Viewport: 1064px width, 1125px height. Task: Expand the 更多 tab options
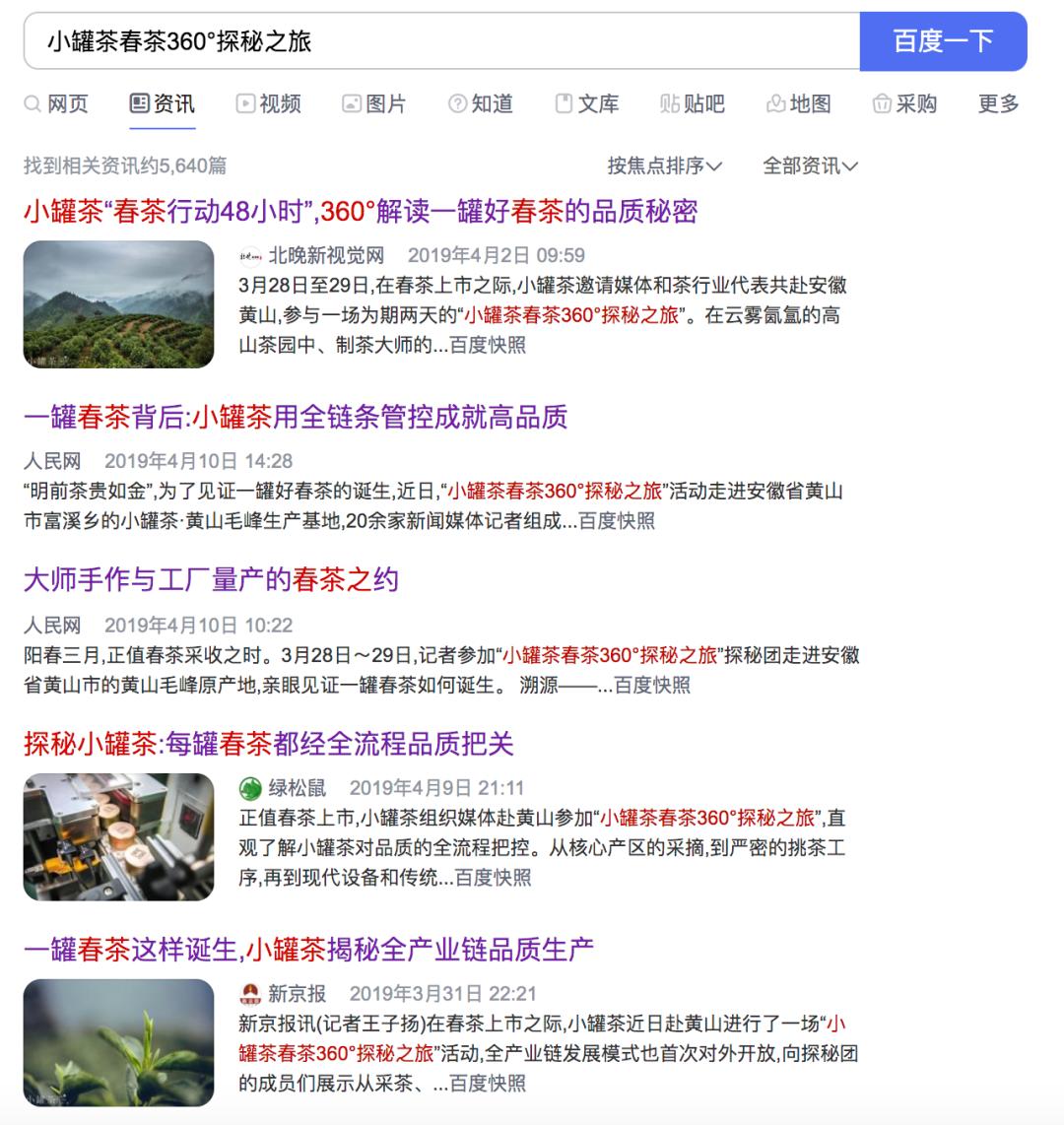[998, 103]
